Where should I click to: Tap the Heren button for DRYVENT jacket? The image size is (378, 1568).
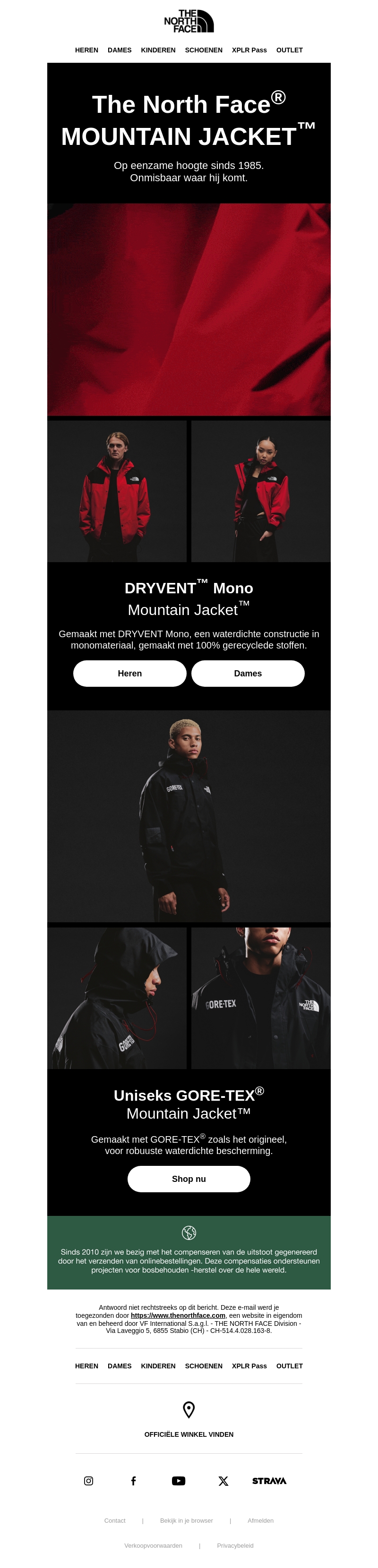click(x=130, y=673)
